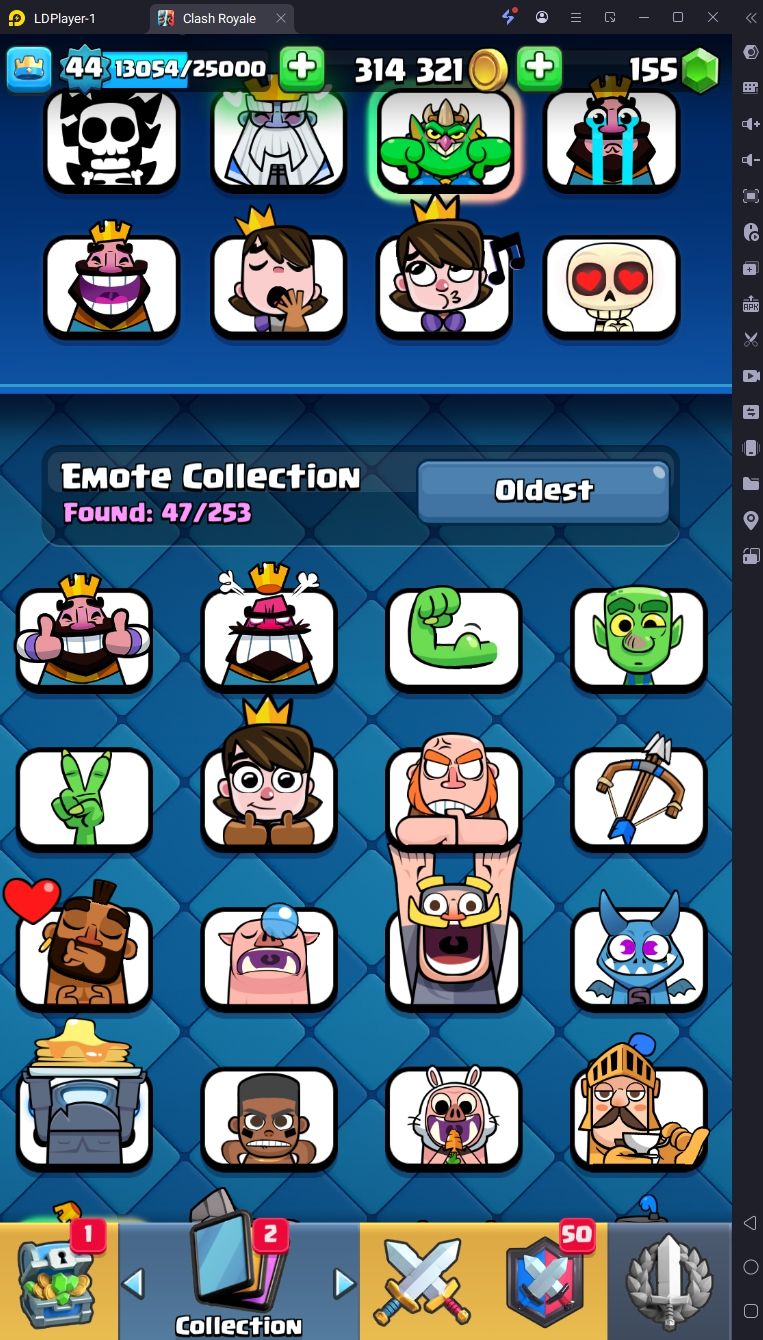Open the player level crown icon
Viewport: 763px width, 1340px height.
tap(30, 68)
